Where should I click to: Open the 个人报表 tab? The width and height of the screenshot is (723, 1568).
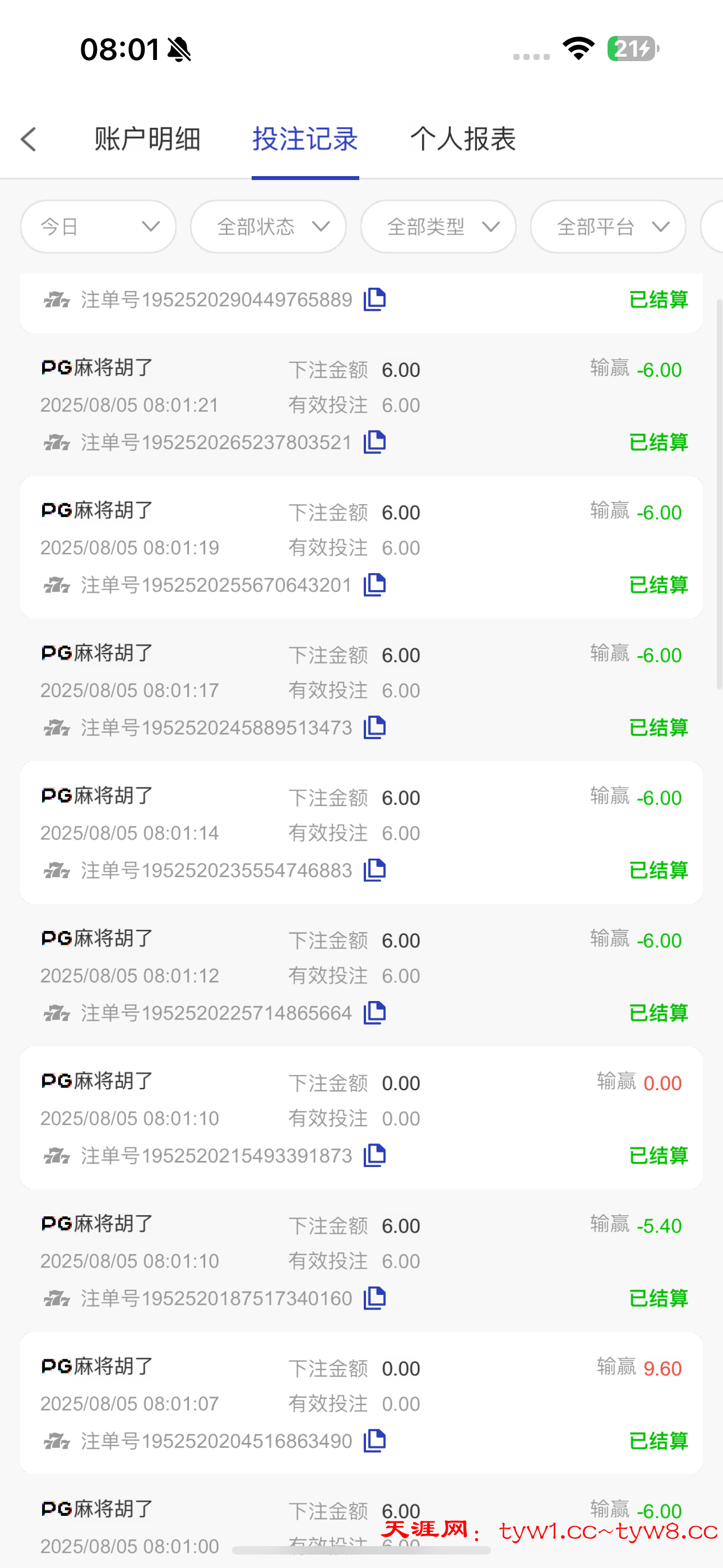(462, 140)
